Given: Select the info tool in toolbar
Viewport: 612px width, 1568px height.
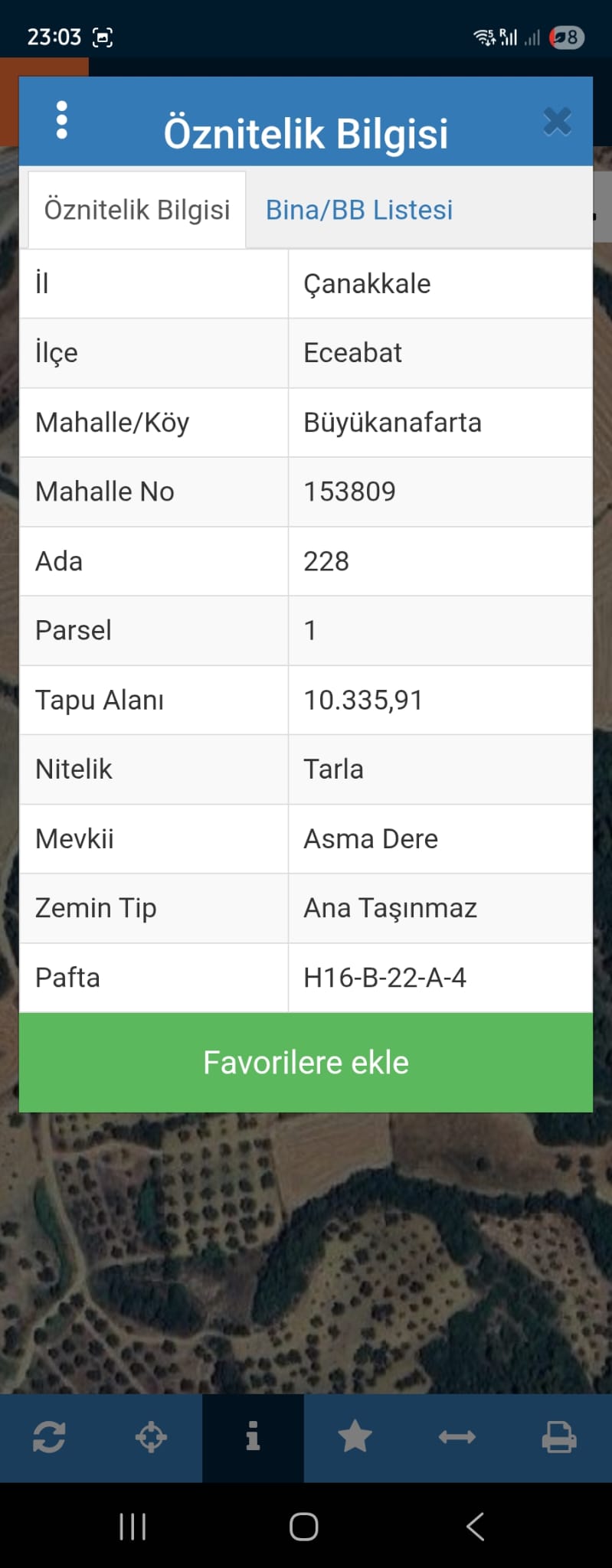Looking at the screenshot, I should [253, 1438].
